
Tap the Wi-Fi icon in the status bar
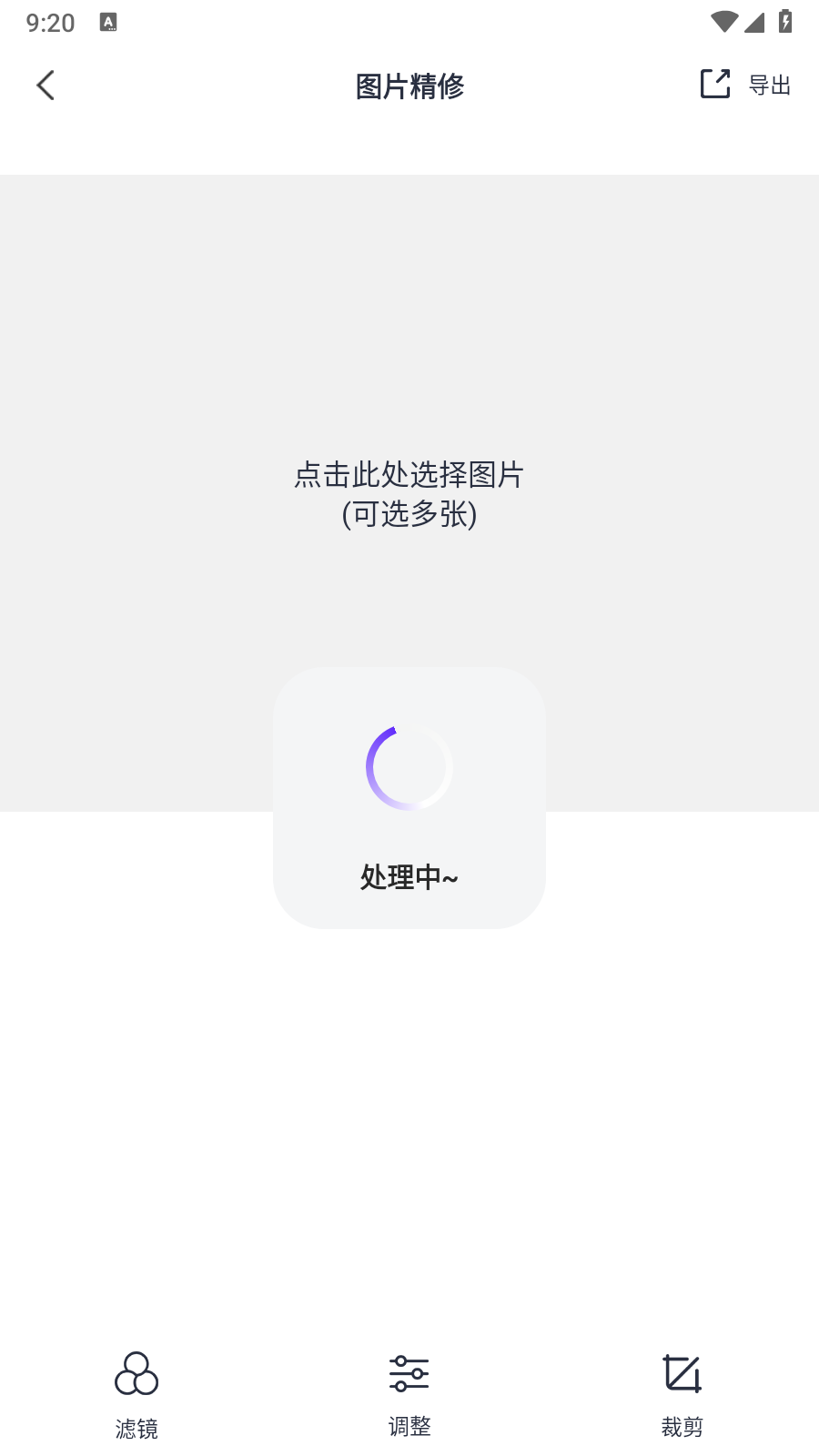point(723,22)
